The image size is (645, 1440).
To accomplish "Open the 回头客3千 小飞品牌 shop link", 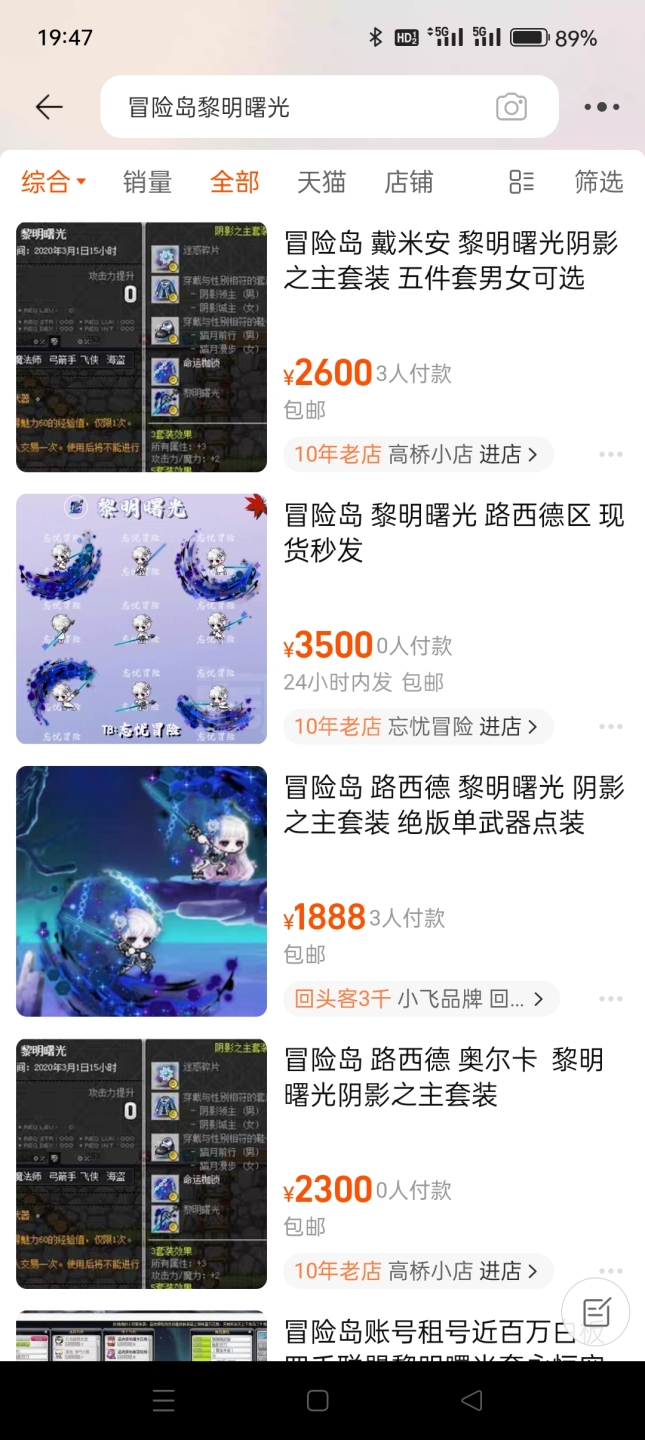I will coord(420,998).
